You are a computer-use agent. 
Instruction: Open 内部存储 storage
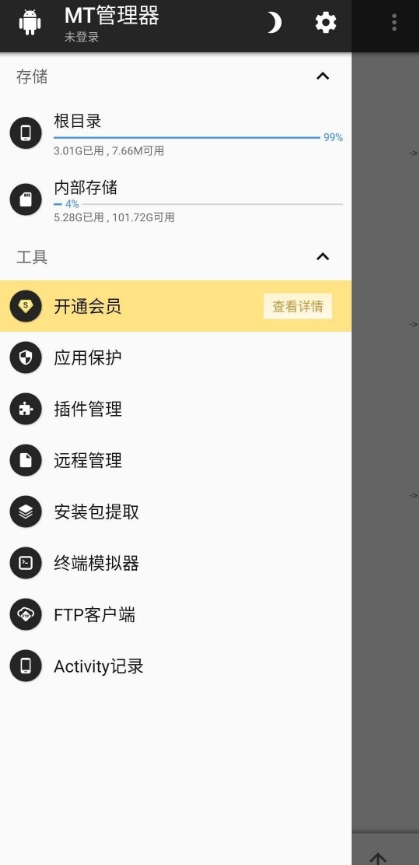[176, 200]
